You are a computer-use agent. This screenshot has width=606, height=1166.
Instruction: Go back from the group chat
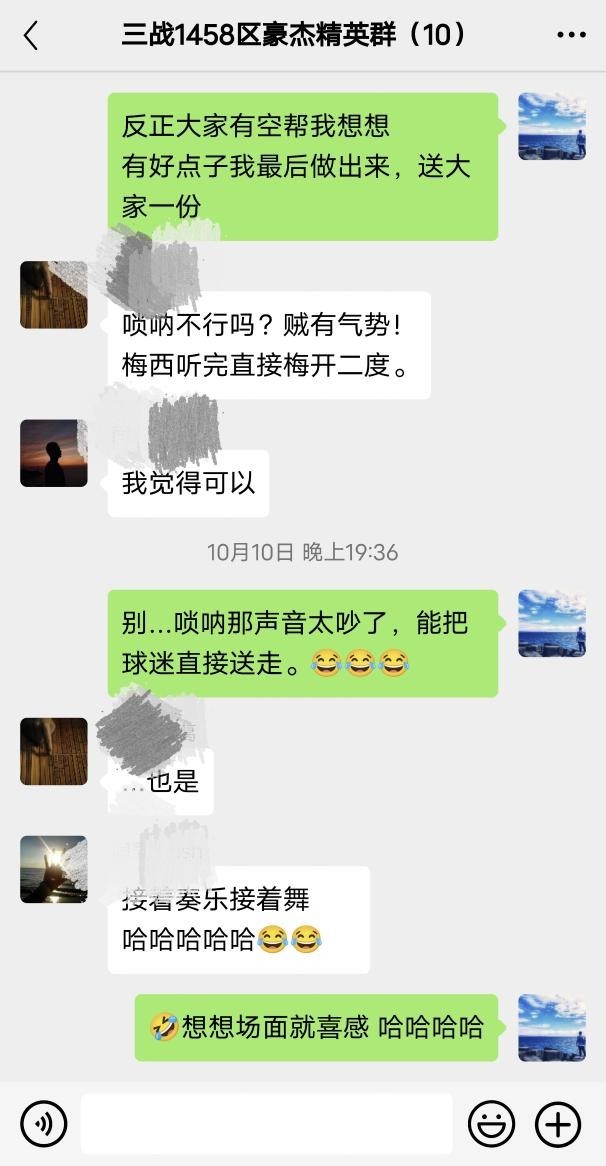pyautogui.click(x=31, y=35)
